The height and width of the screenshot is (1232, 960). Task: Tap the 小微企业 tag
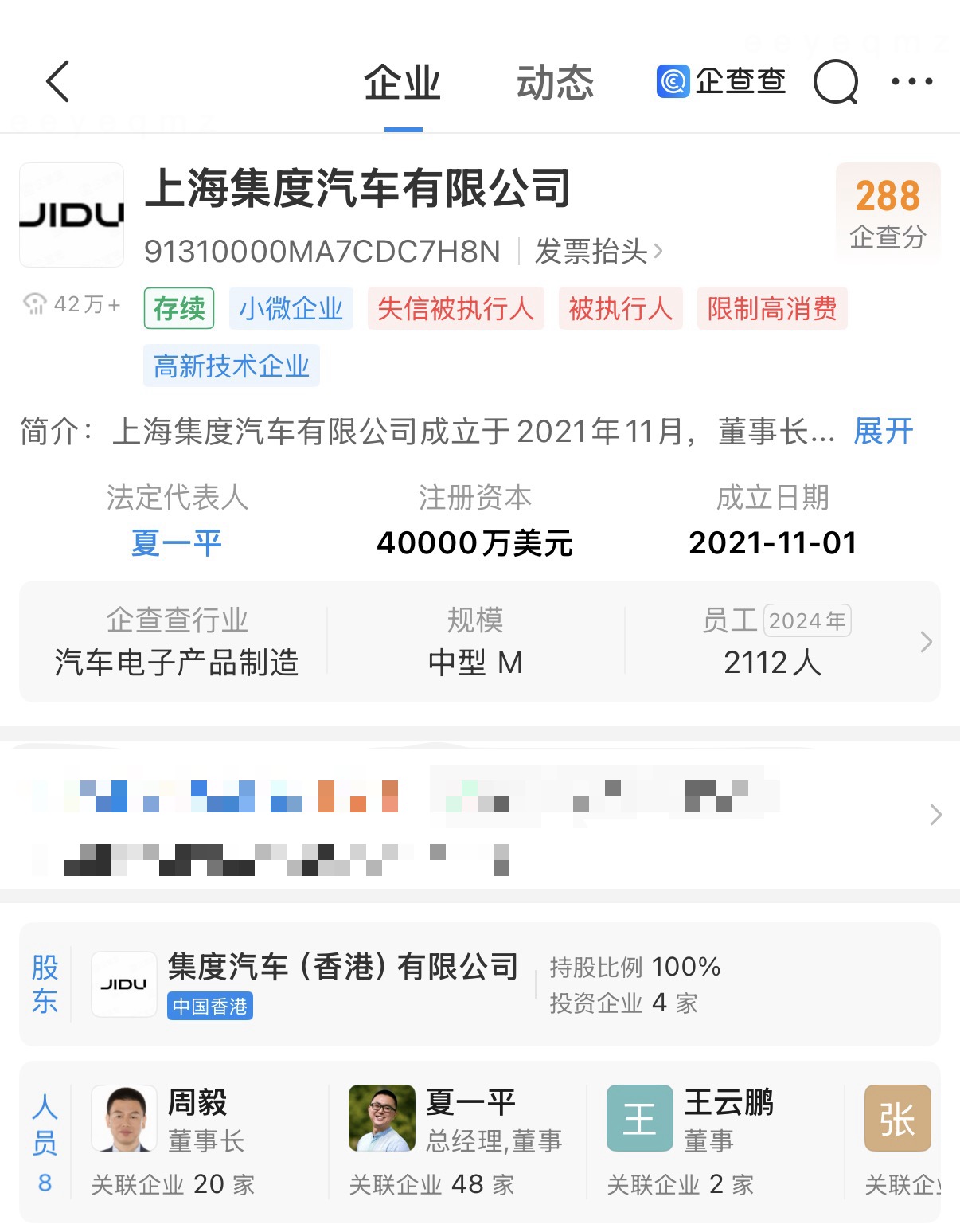291,308
